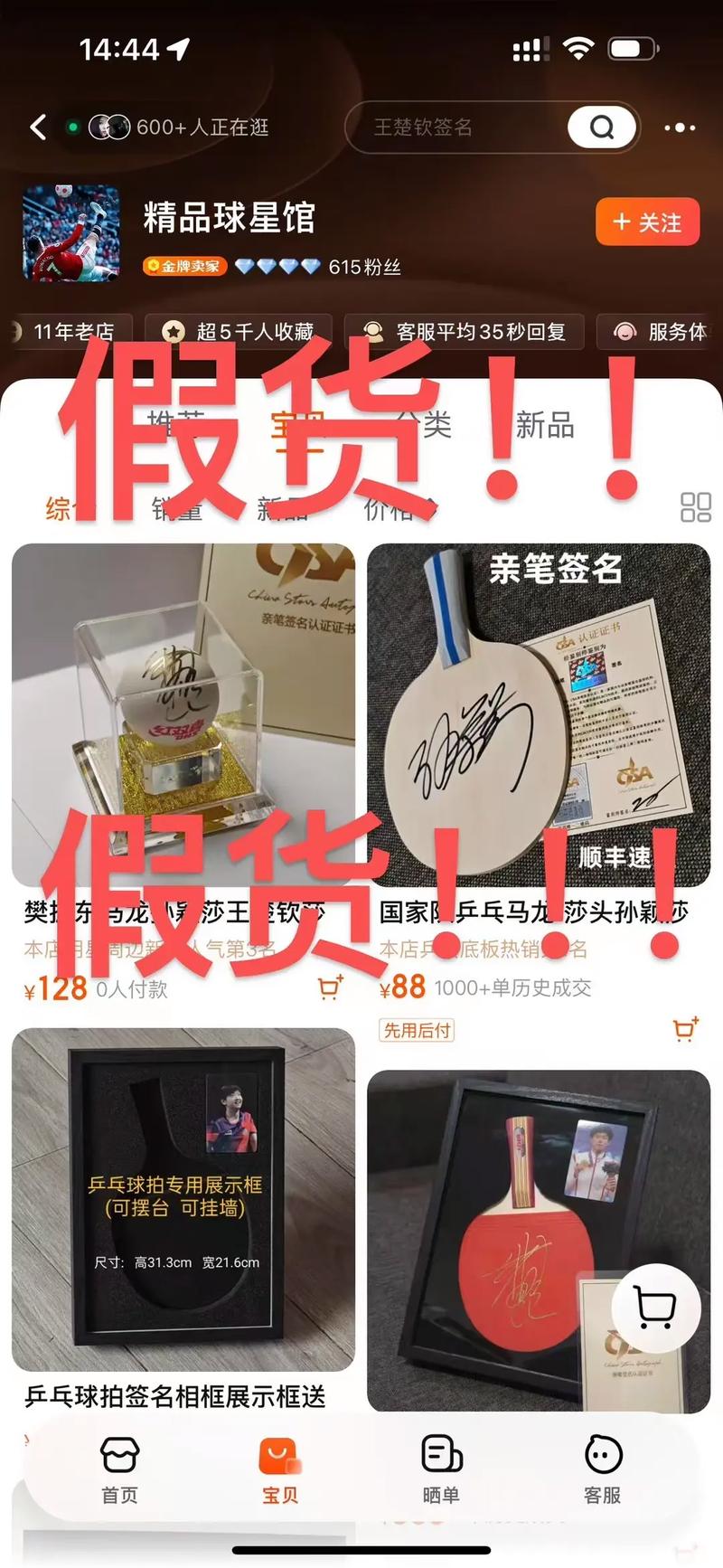
Task: Open the ¥88 signed paddle product card
Action: (x=539, y=714)
